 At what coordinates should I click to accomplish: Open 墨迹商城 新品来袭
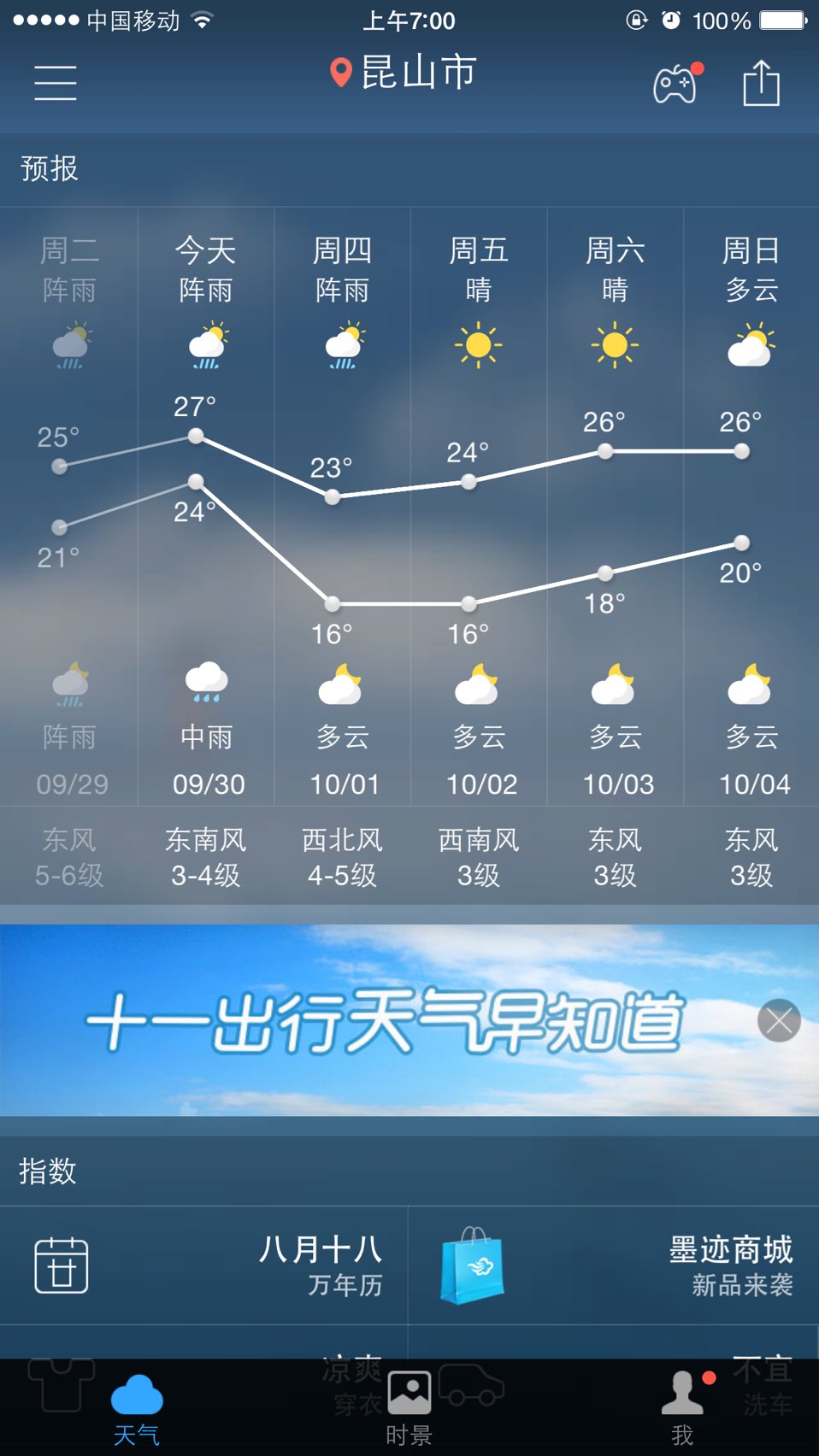click(x=614, y=1265)
